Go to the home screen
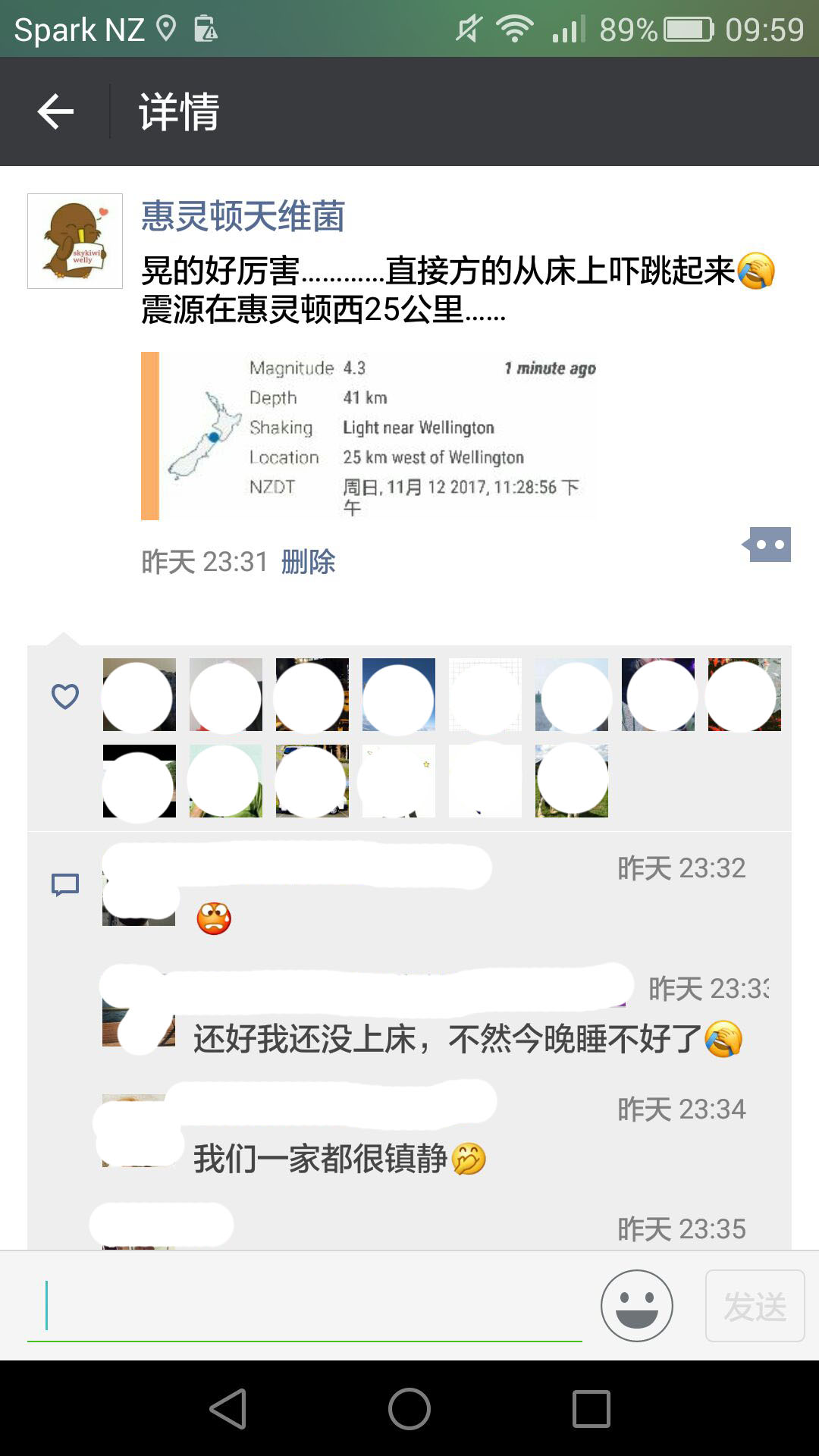 [409, 1409]
